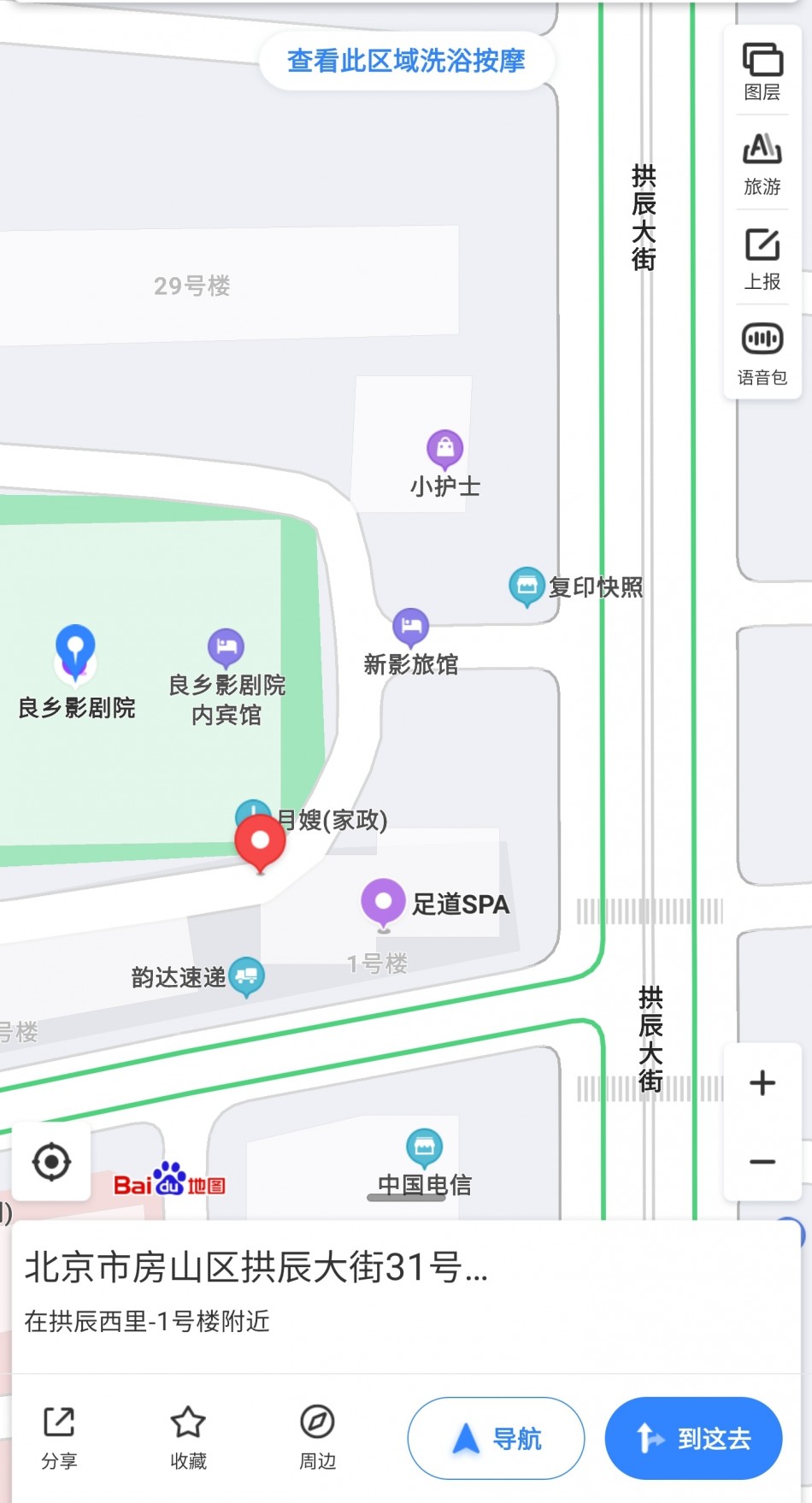The height and width of the screenshot is (1503, 812).
Task: Center map on my current location
Action: click(51, 1162)
